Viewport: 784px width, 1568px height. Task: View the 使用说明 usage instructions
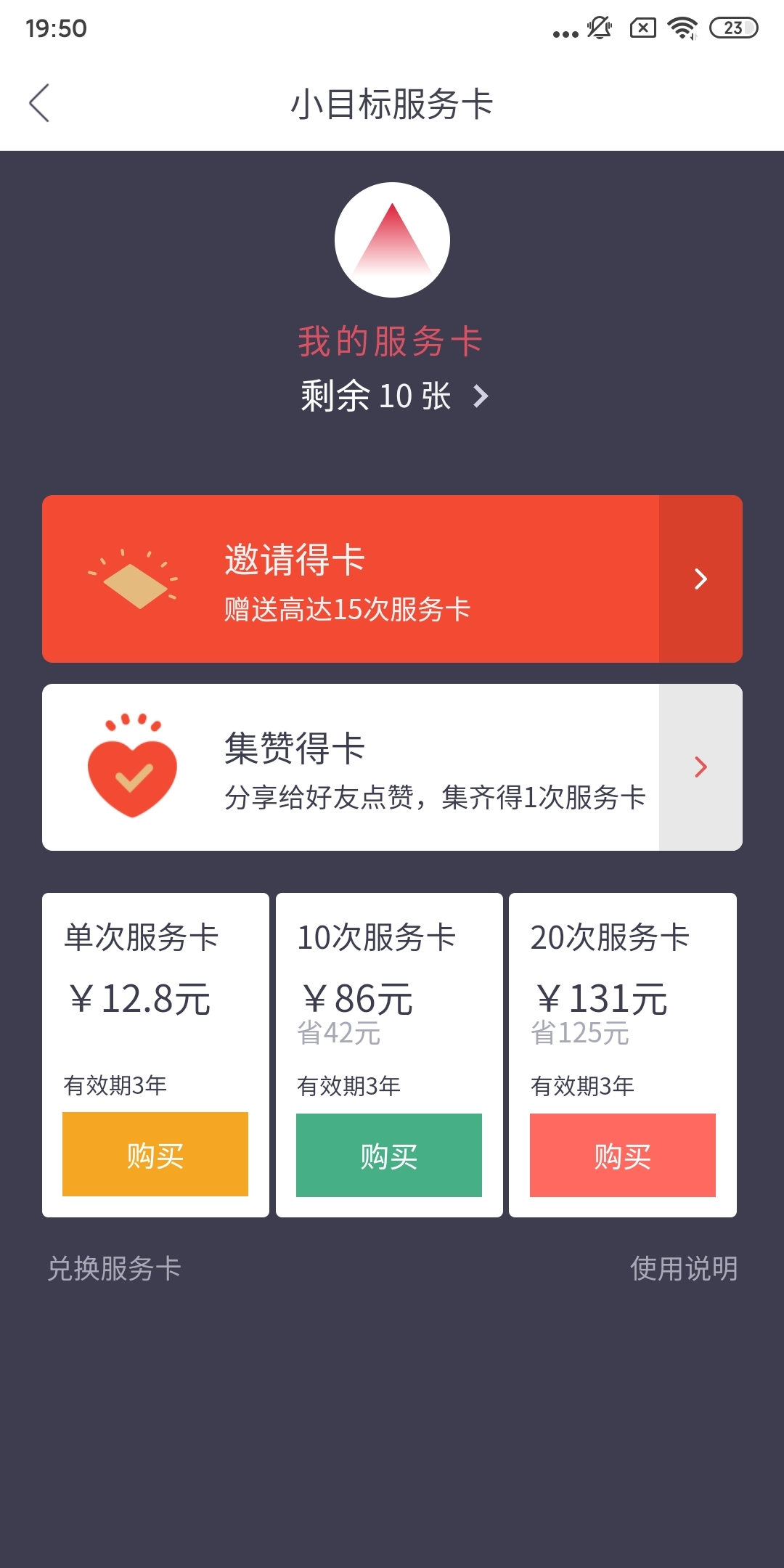684,1268
